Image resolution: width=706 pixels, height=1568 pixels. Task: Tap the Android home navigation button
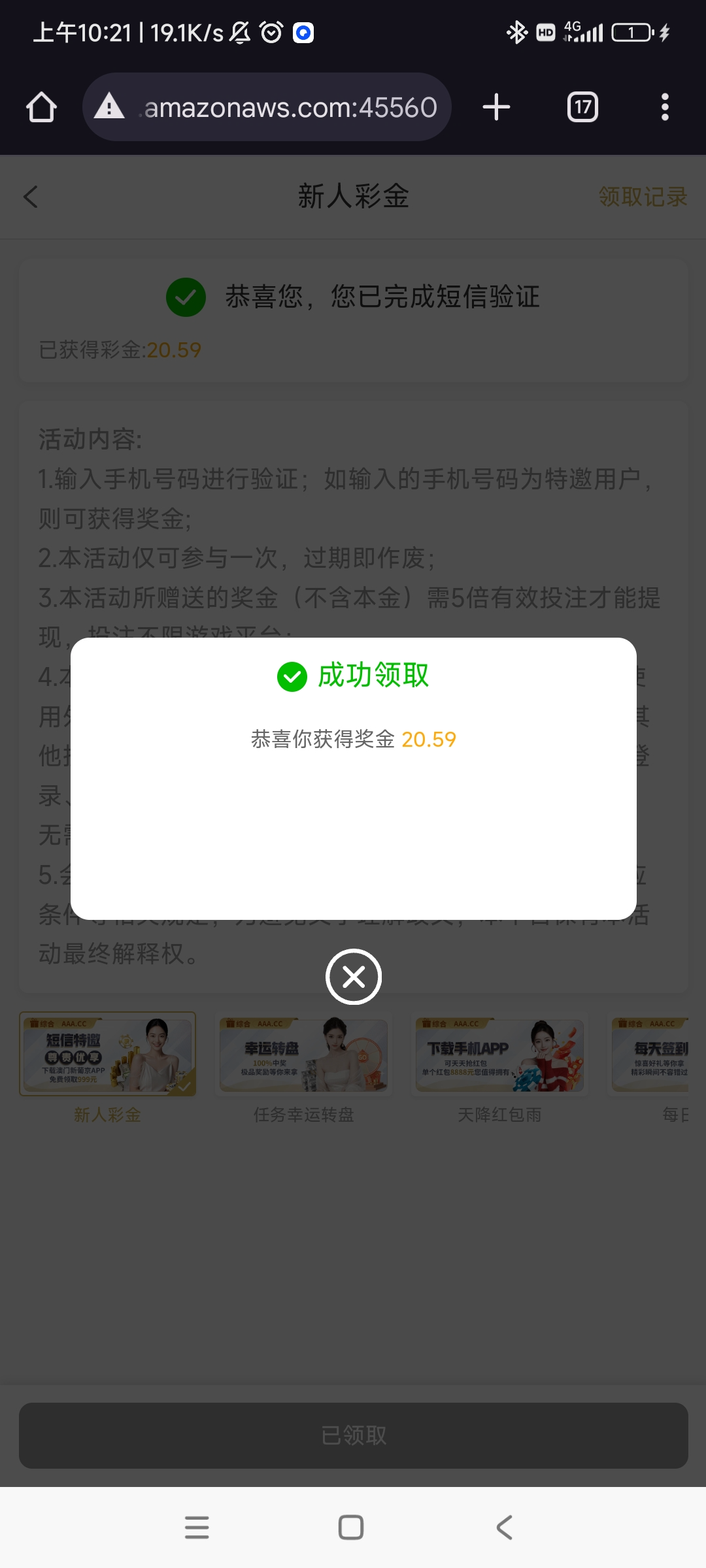tap(351, 1527)
